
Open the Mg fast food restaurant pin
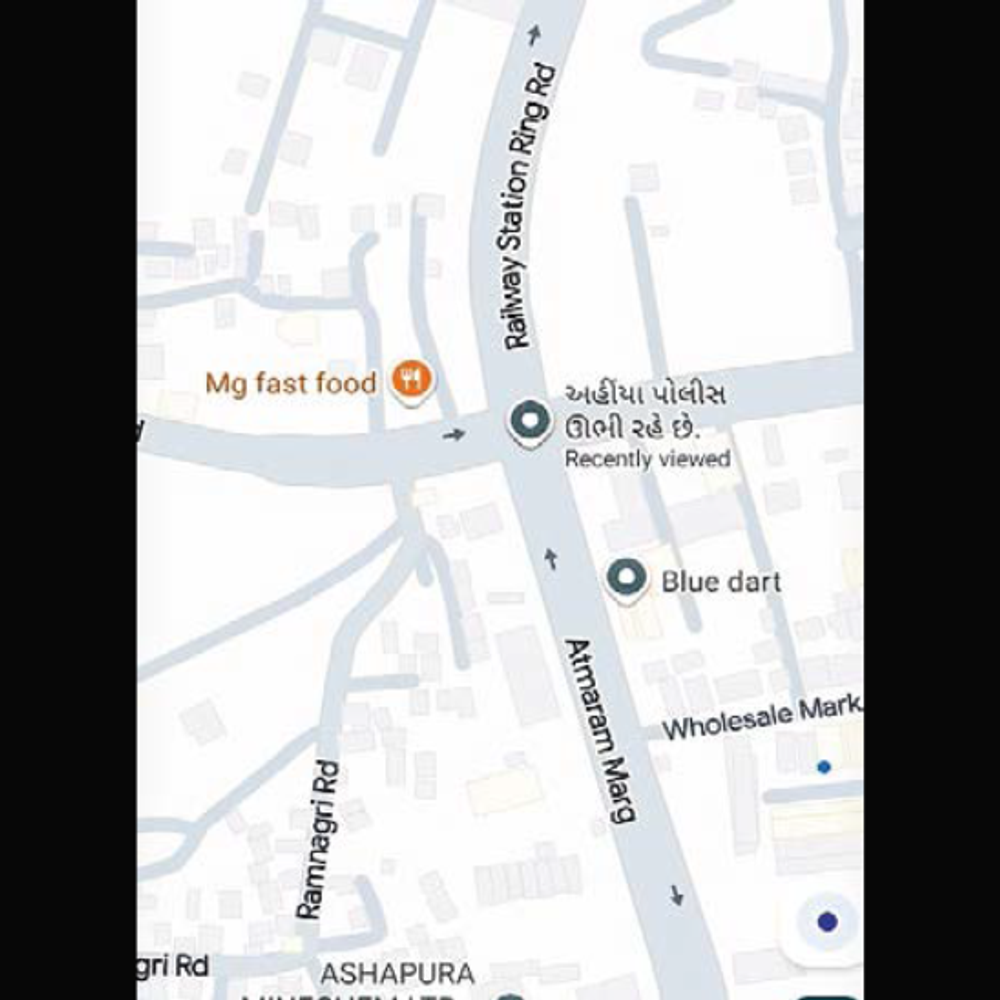coord(411,380)
